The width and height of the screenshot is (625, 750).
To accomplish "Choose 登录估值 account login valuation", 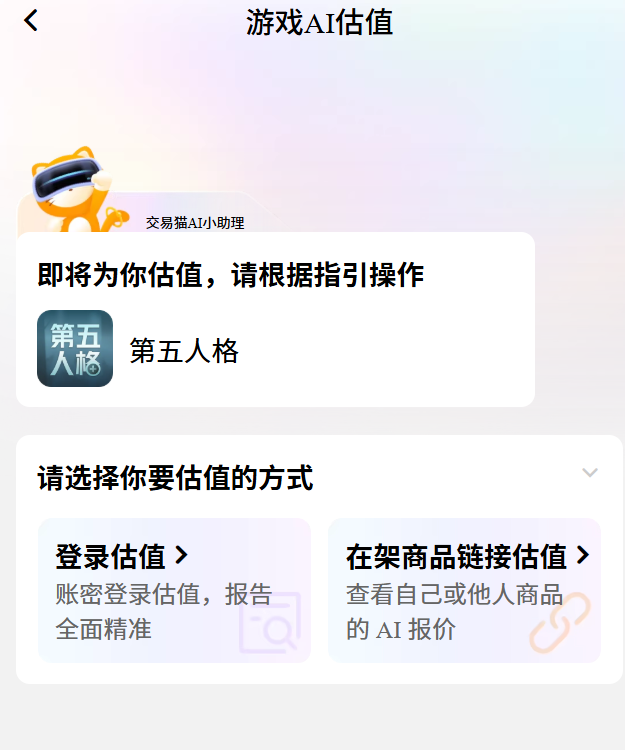I will 174,590.
